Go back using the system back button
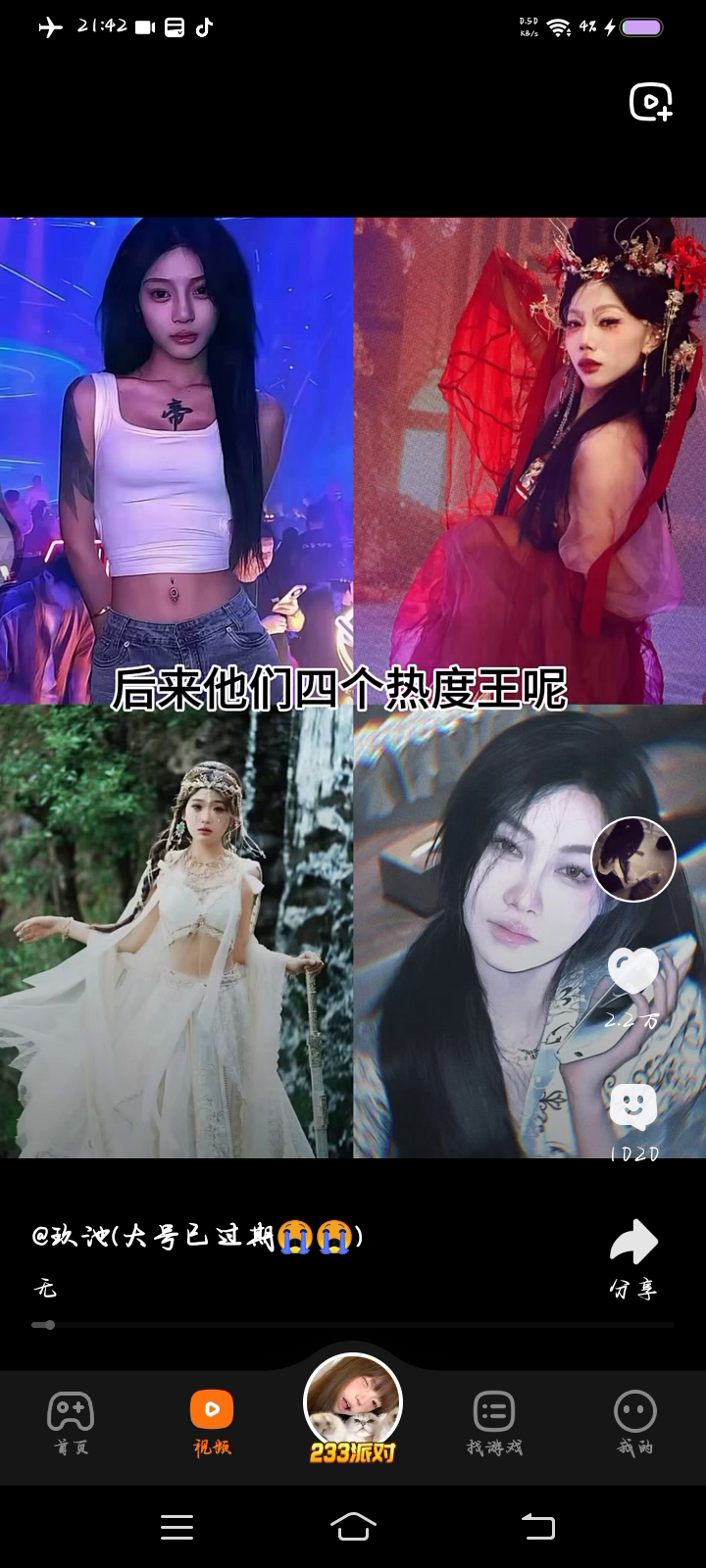 tap(537, 1526)
